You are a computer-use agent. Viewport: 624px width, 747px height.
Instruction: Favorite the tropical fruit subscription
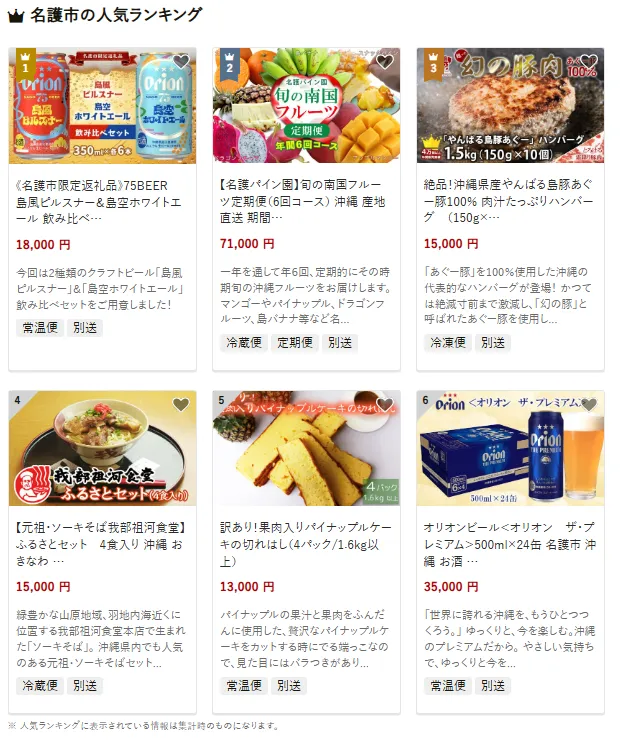click(385, 62)
